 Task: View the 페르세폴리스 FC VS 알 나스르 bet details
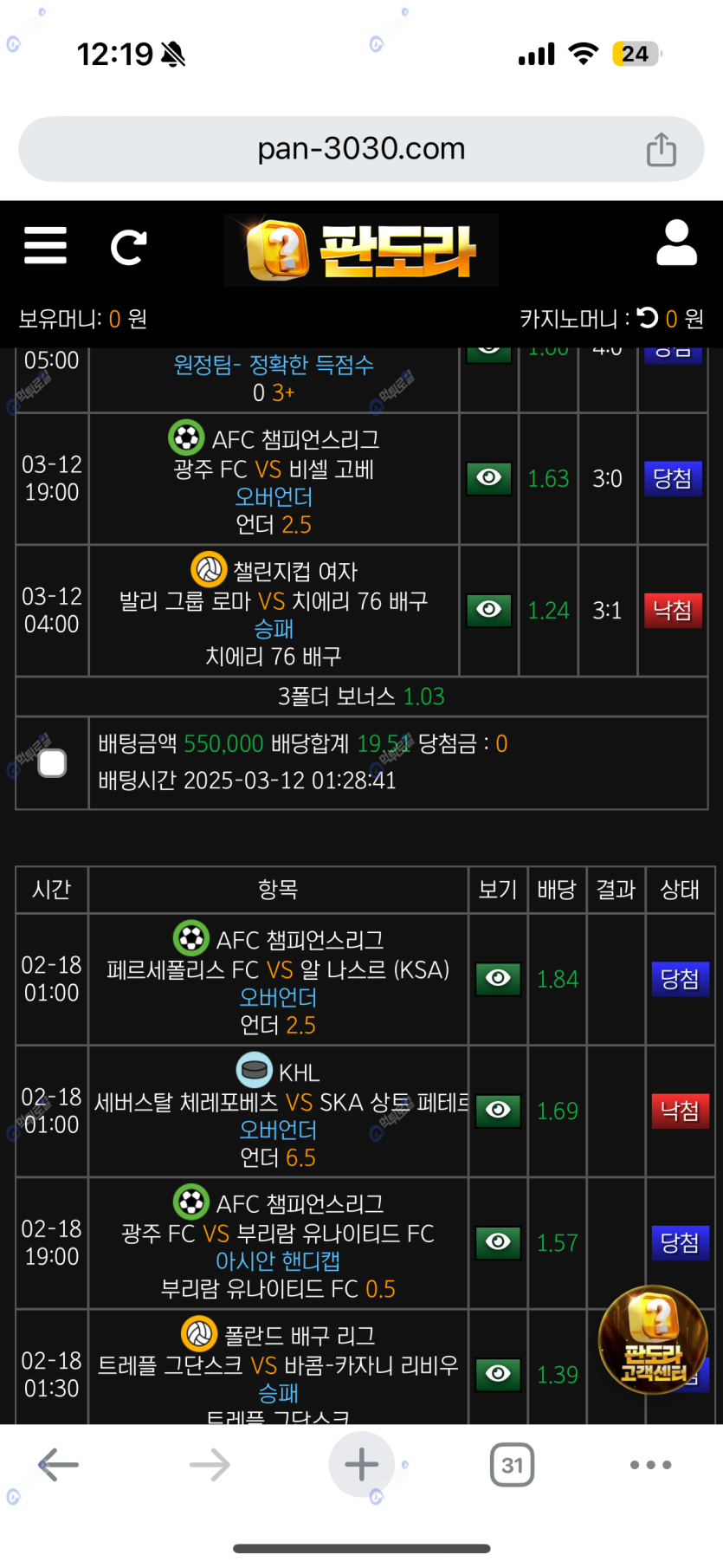[x=498, y=979]
